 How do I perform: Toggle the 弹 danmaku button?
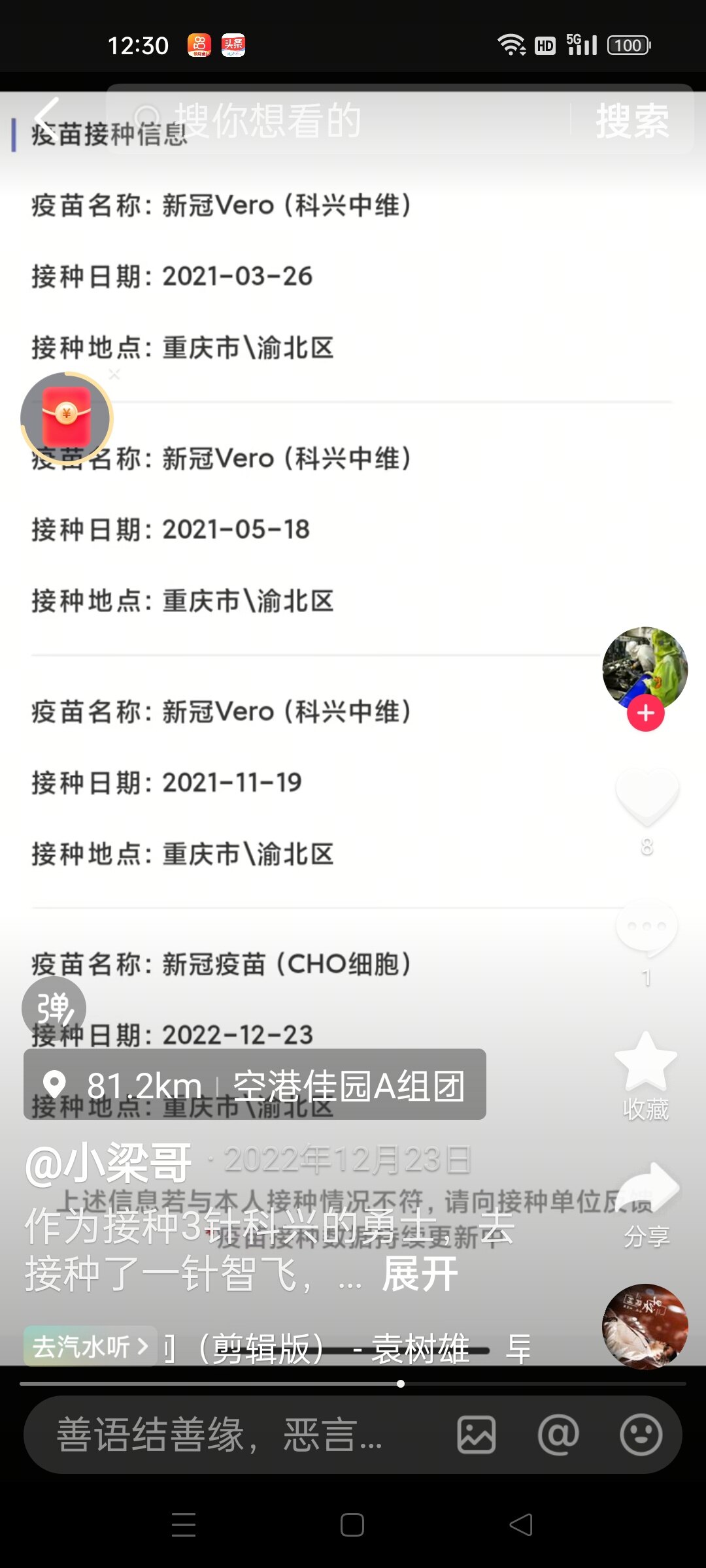54,1008
